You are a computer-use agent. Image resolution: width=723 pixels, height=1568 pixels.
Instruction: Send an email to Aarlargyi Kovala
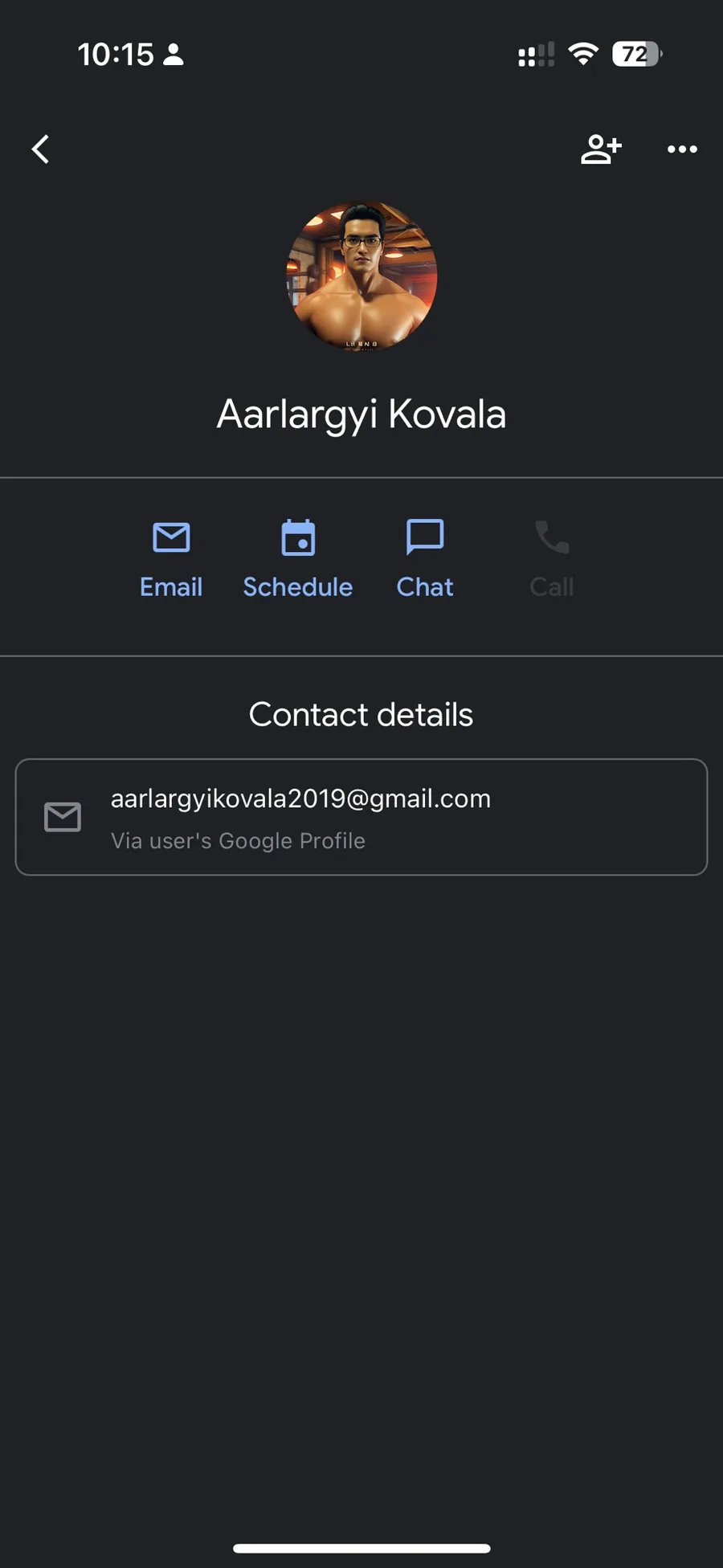pos(171,558)
